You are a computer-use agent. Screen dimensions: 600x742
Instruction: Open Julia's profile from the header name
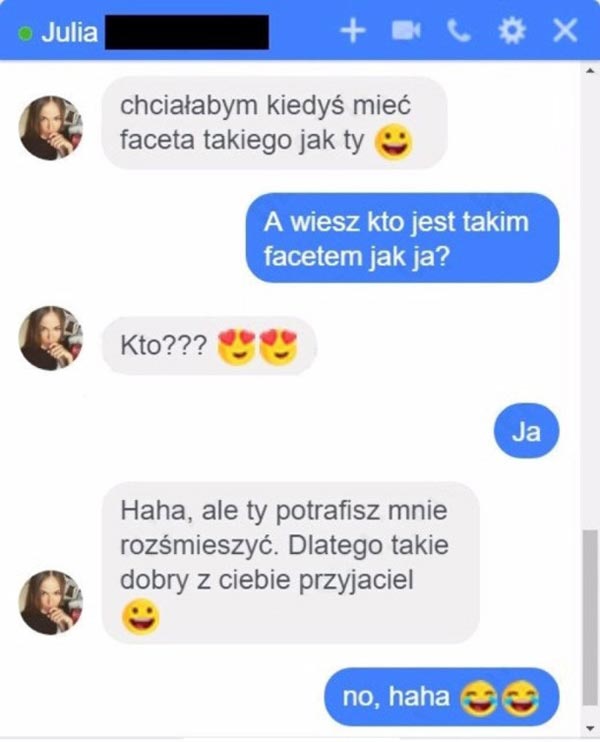[69, 32]
